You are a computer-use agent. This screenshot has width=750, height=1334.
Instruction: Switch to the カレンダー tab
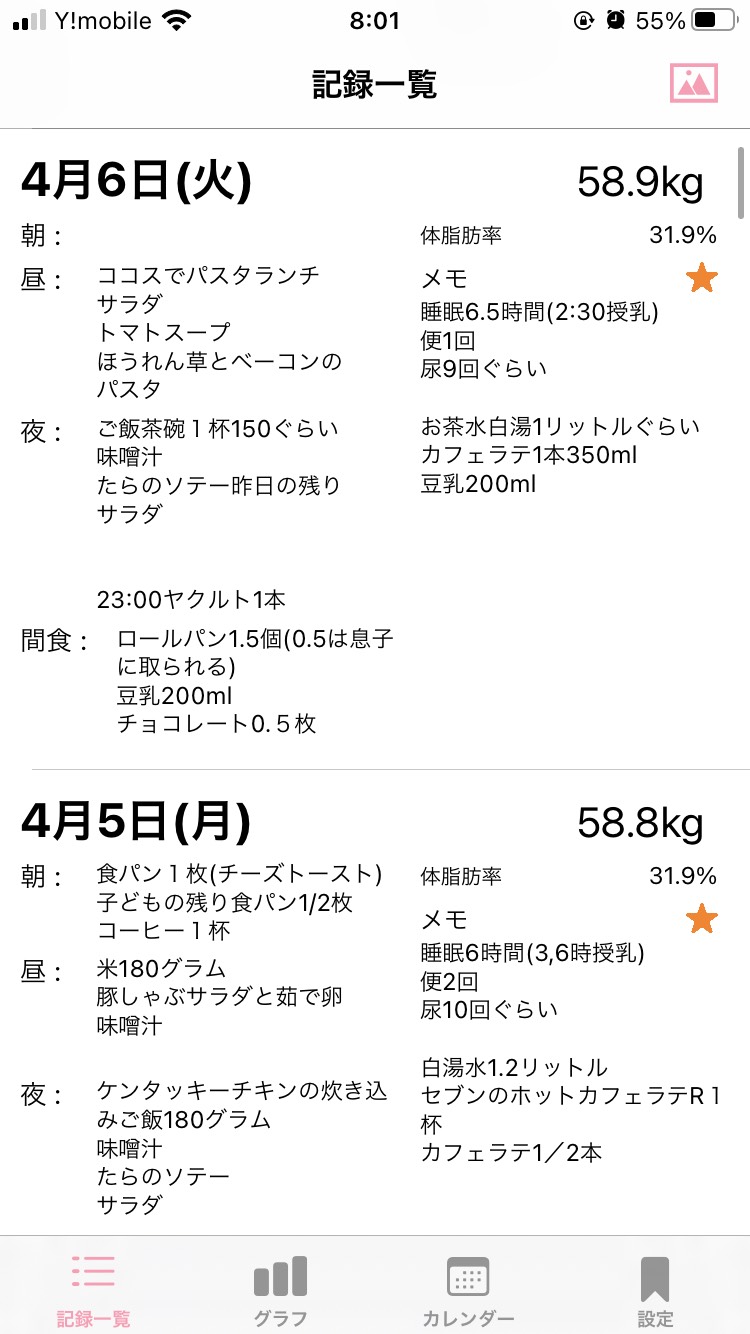point(468,1289)
